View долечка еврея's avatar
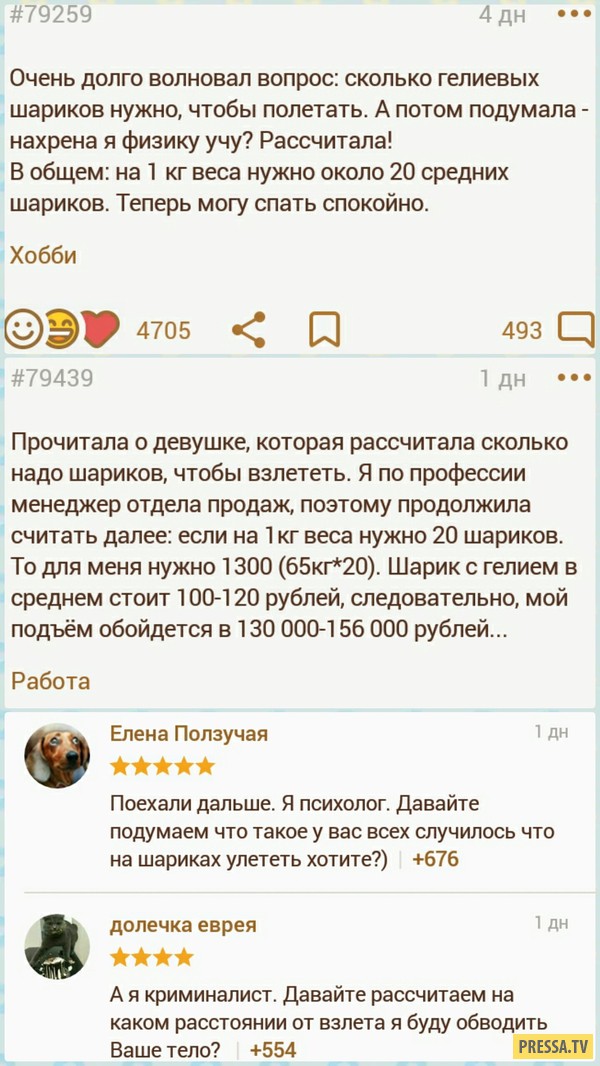Image resolution: width=600 pixels, height=1066 pixels. pos(57,946)
